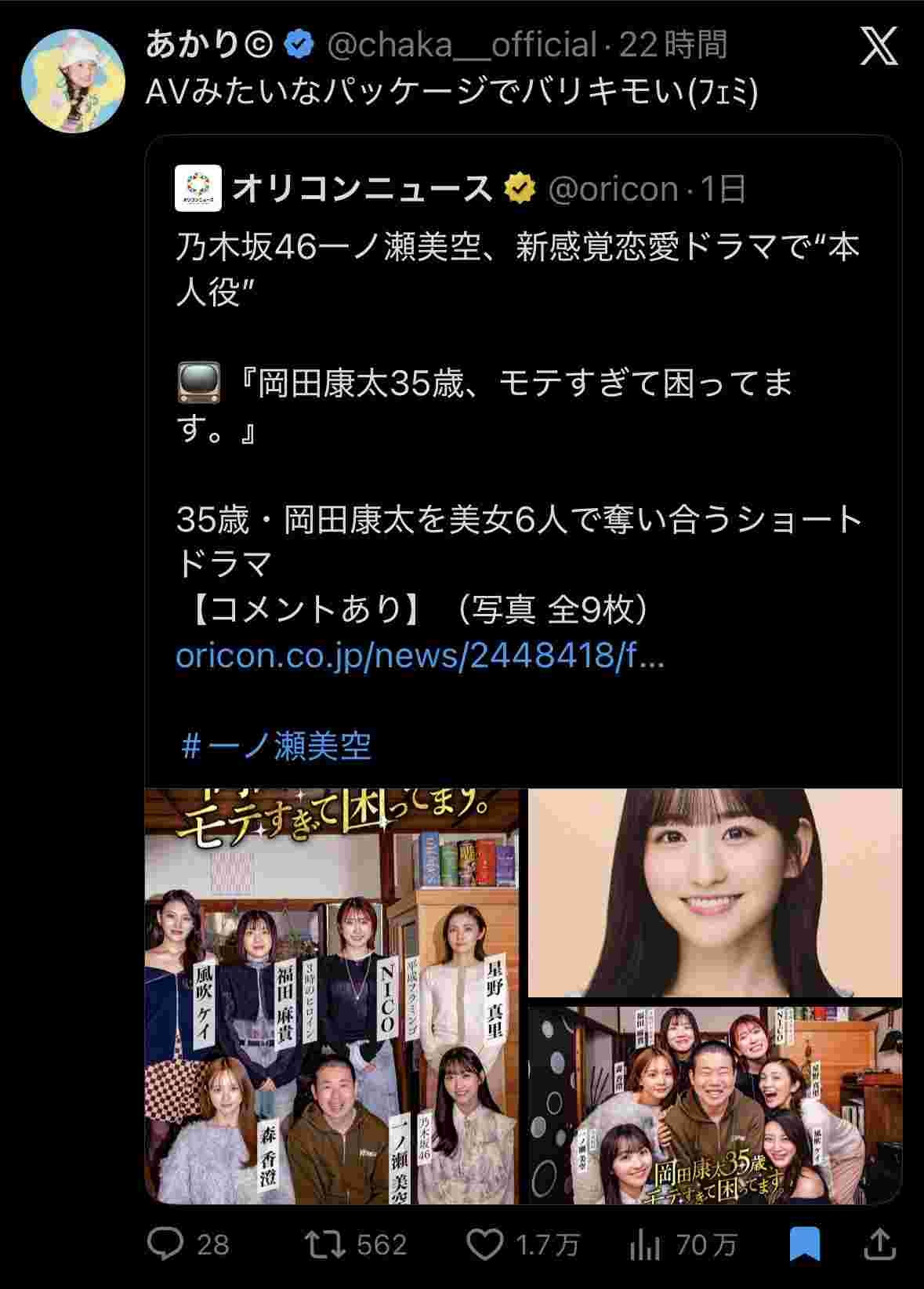924x1289 pixels.
Task: Reply to this post
Action: (x=166, y=1244)
